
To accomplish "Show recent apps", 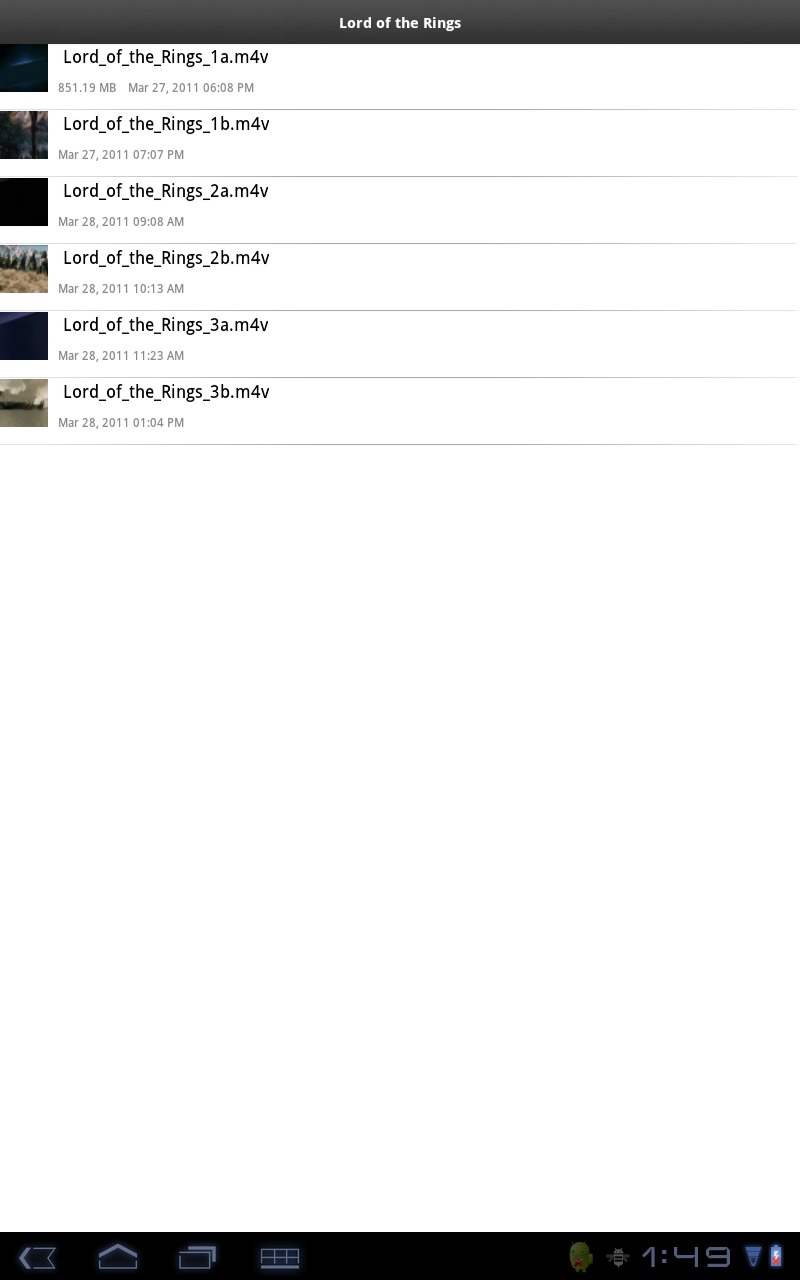I will tap(197, 1257).
